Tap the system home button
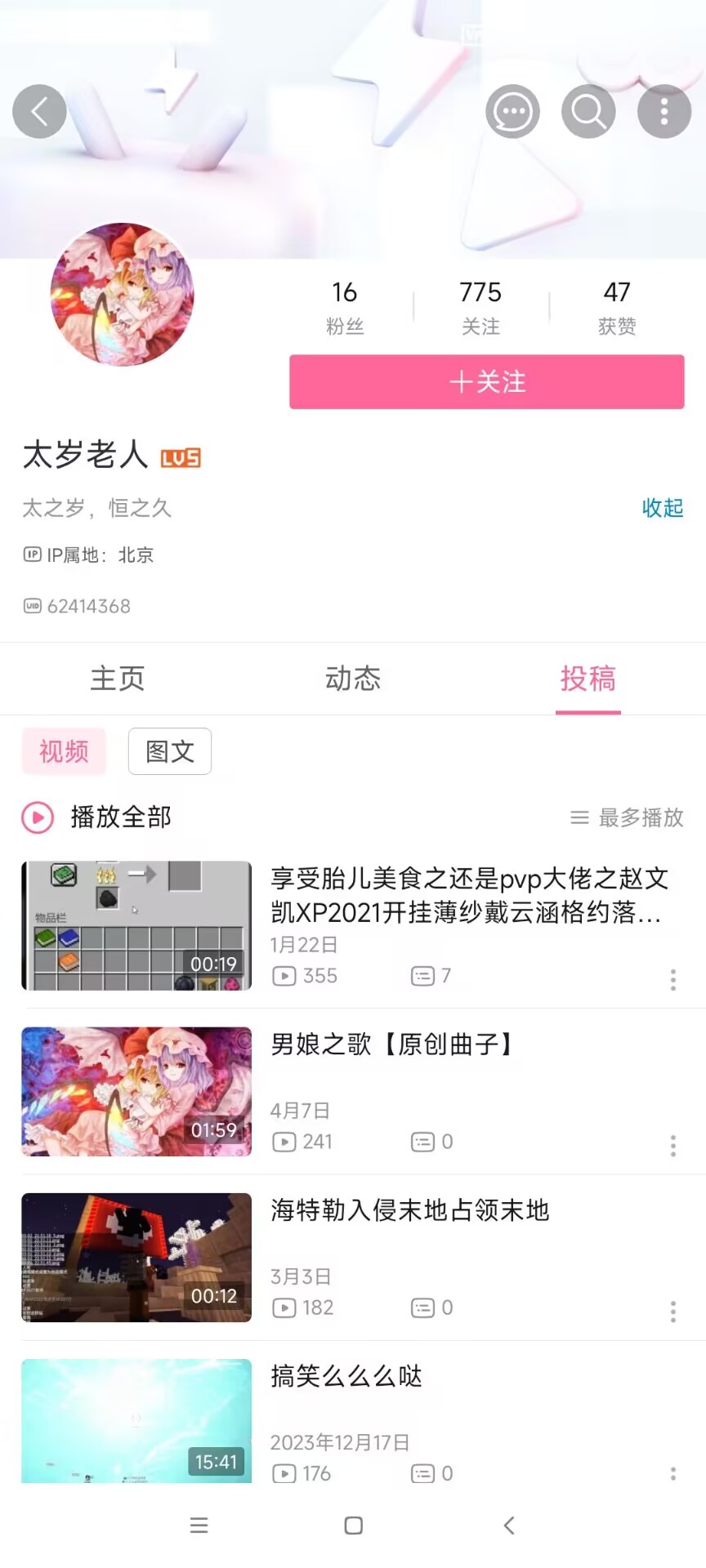The image size is (706, 1568). coord(353,1526)
